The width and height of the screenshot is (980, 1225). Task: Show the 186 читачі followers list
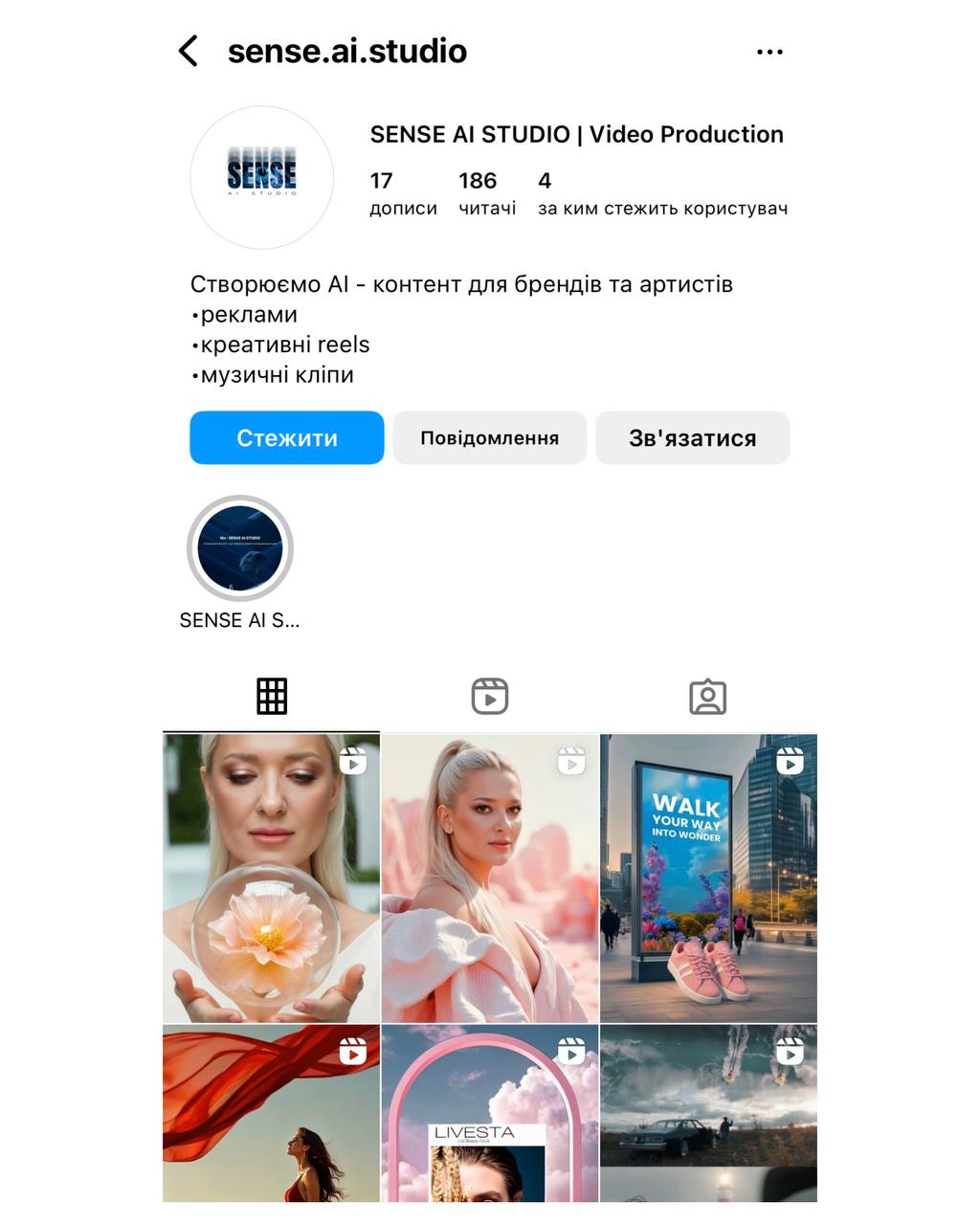coord(486,192)
